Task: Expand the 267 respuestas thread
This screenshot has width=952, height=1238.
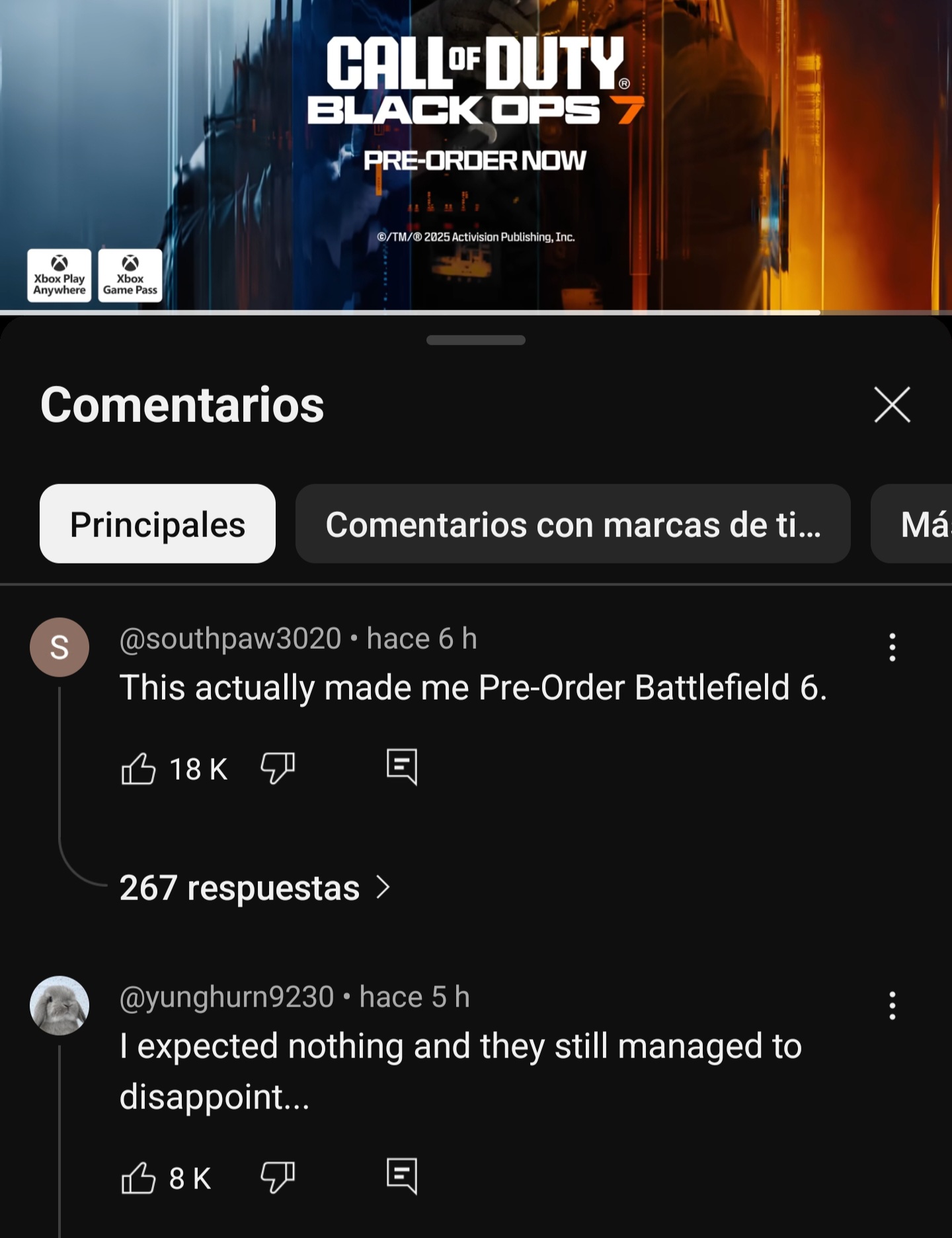Action: [255, 887]
